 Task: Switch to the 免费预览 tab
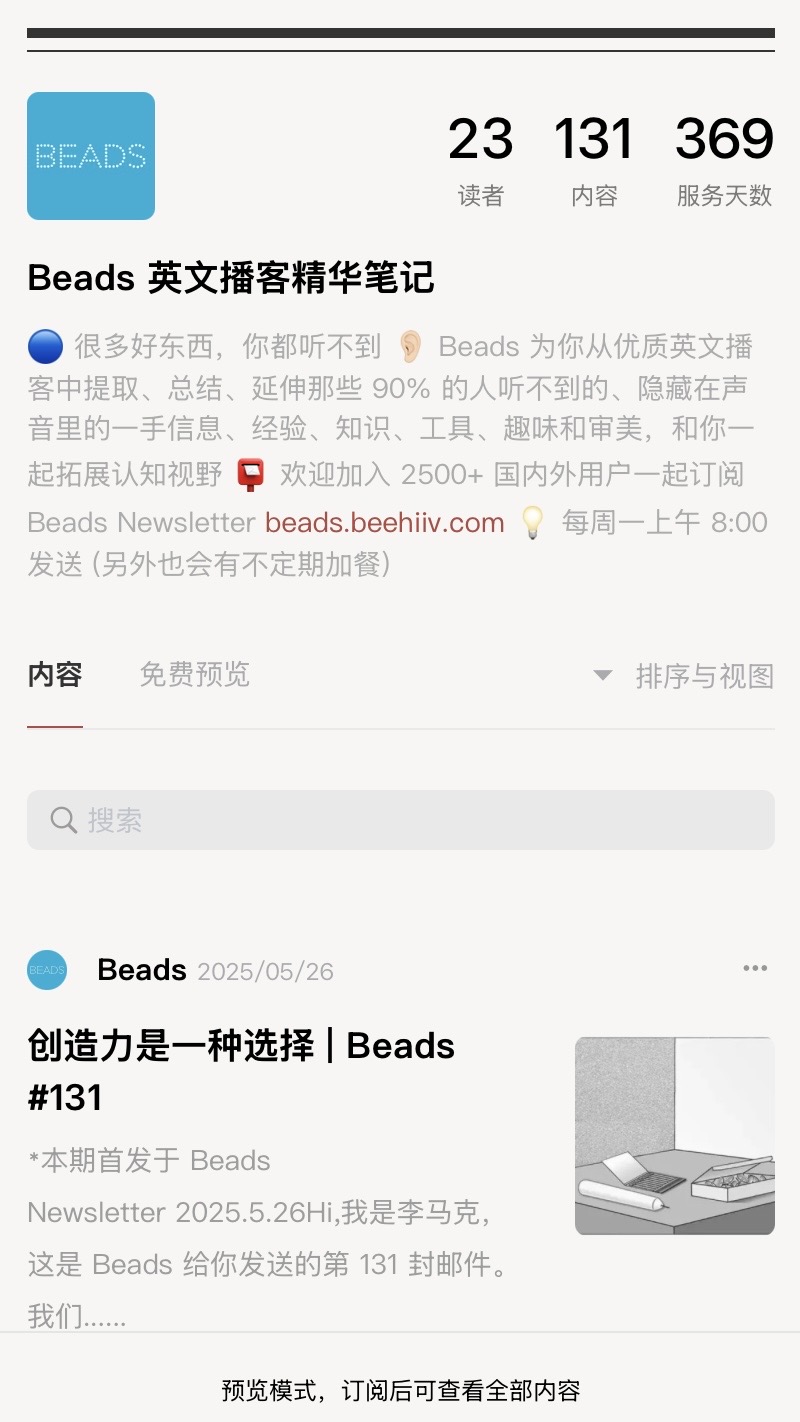(x=194, y=675)
